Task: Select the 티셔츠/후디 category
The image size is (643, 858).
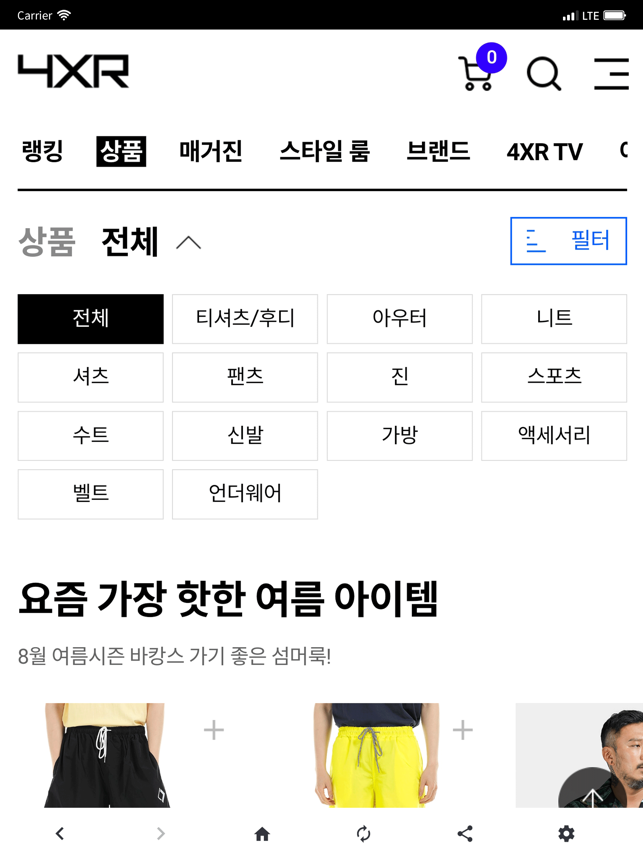Action: [x=245, y=319]
